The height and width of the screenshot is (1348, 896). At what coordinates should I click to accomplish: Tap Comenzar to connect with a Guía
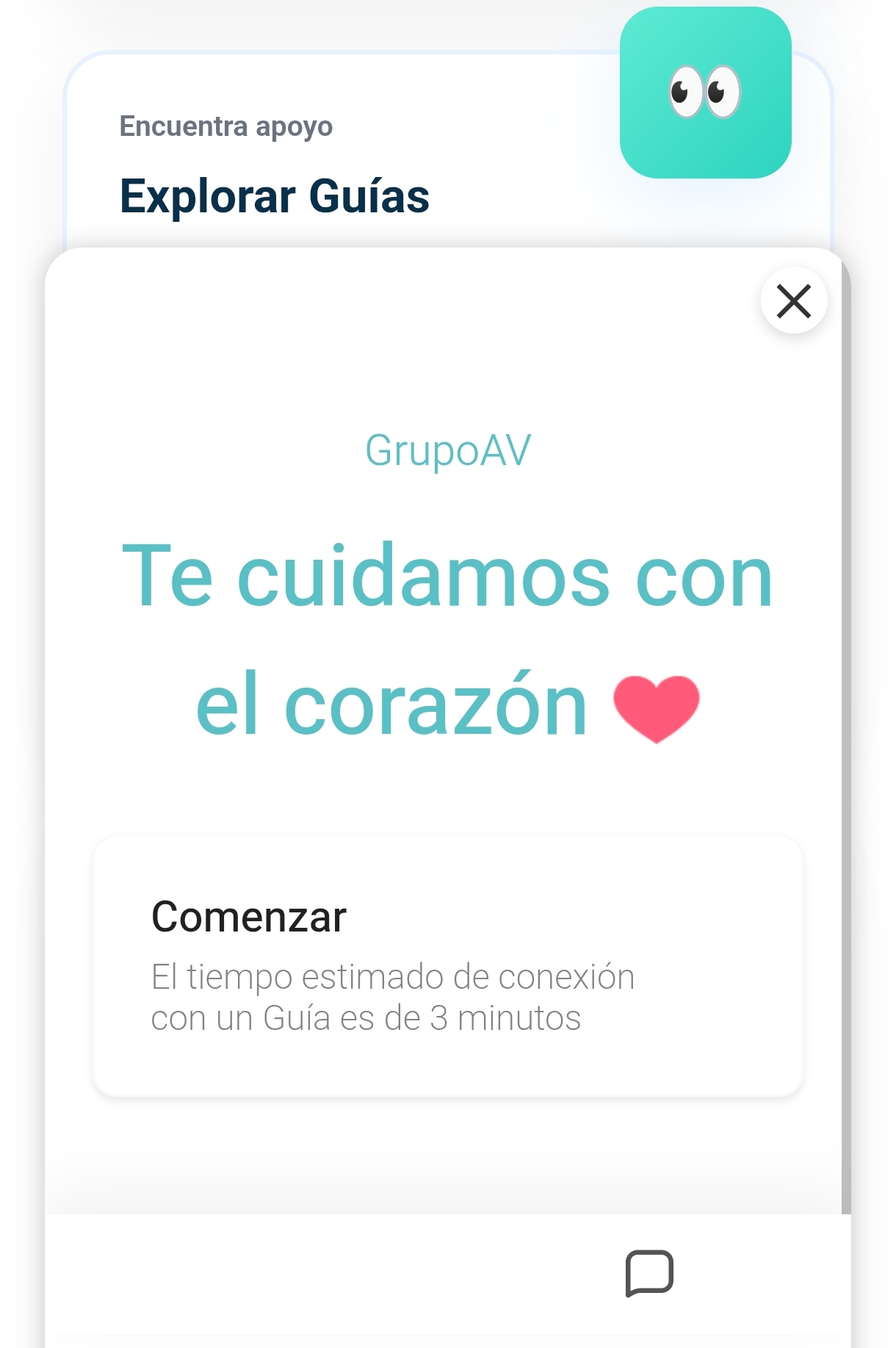click(x=447, y=965)
